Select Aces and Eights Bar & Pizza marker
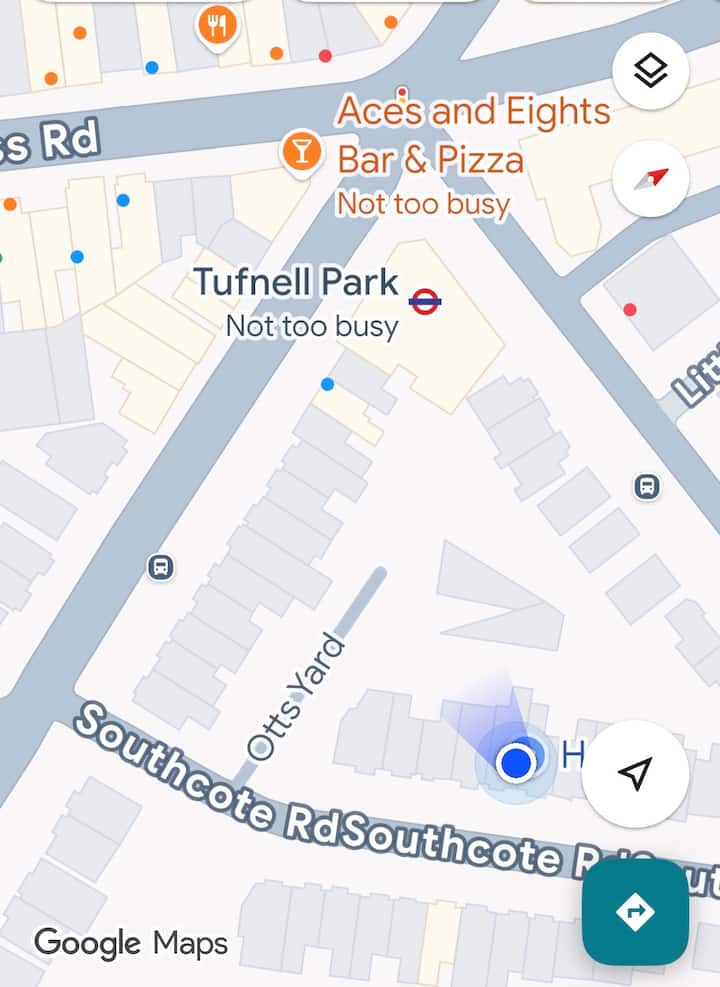Viewport: 720px width, 987px height. coord(301,153)
